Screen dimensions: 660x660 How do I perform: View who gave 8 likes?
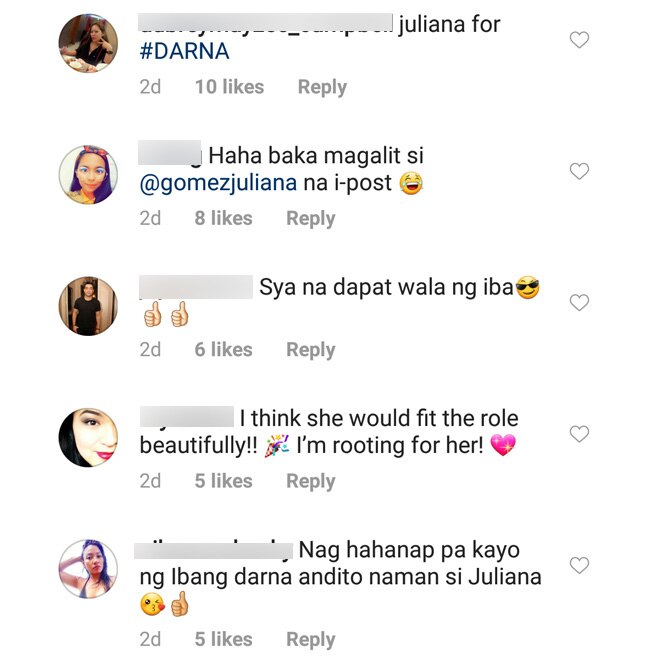point(223,218)
